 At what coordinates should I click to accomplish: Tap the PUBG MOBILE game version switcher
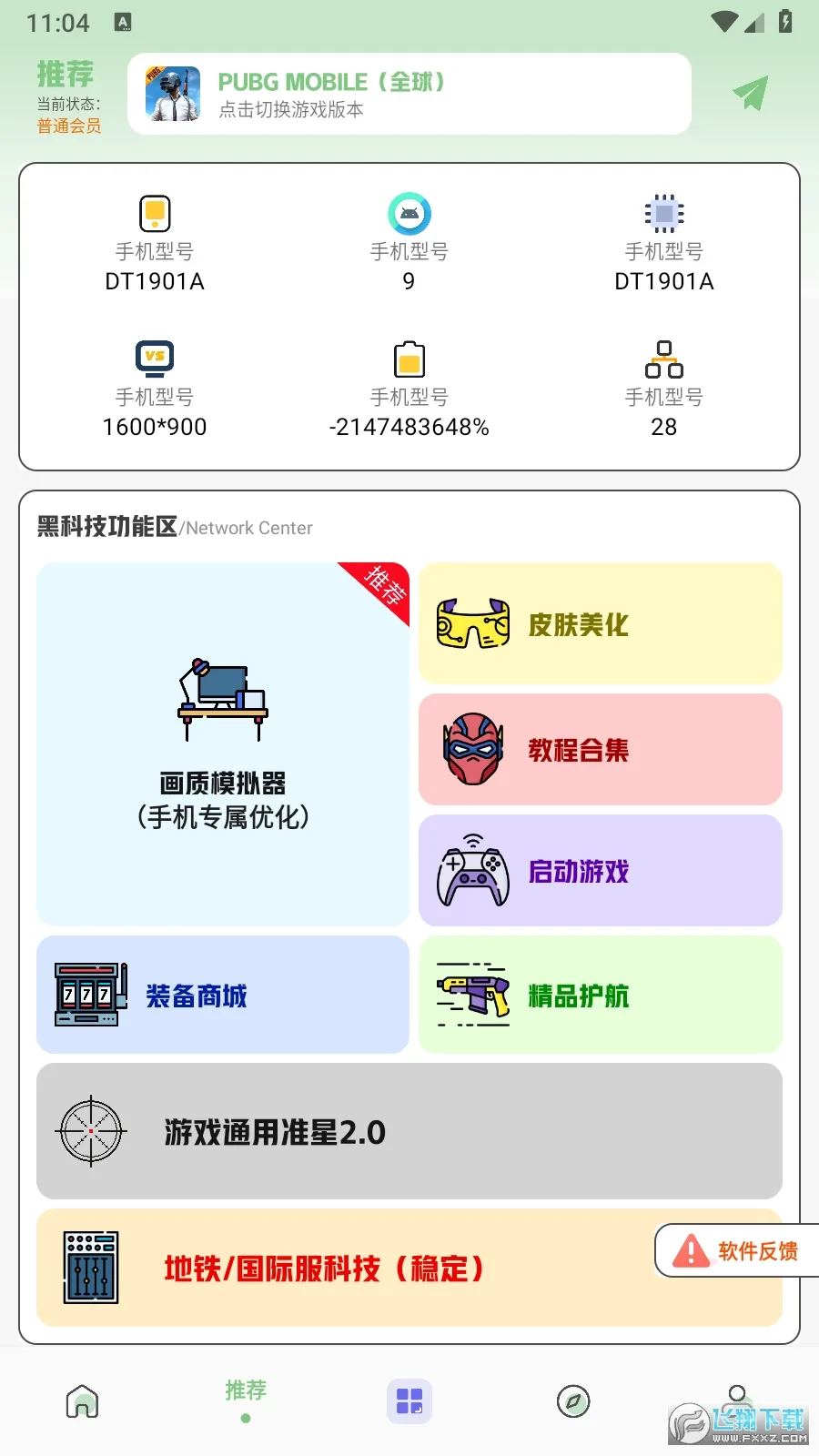(409, 94)
